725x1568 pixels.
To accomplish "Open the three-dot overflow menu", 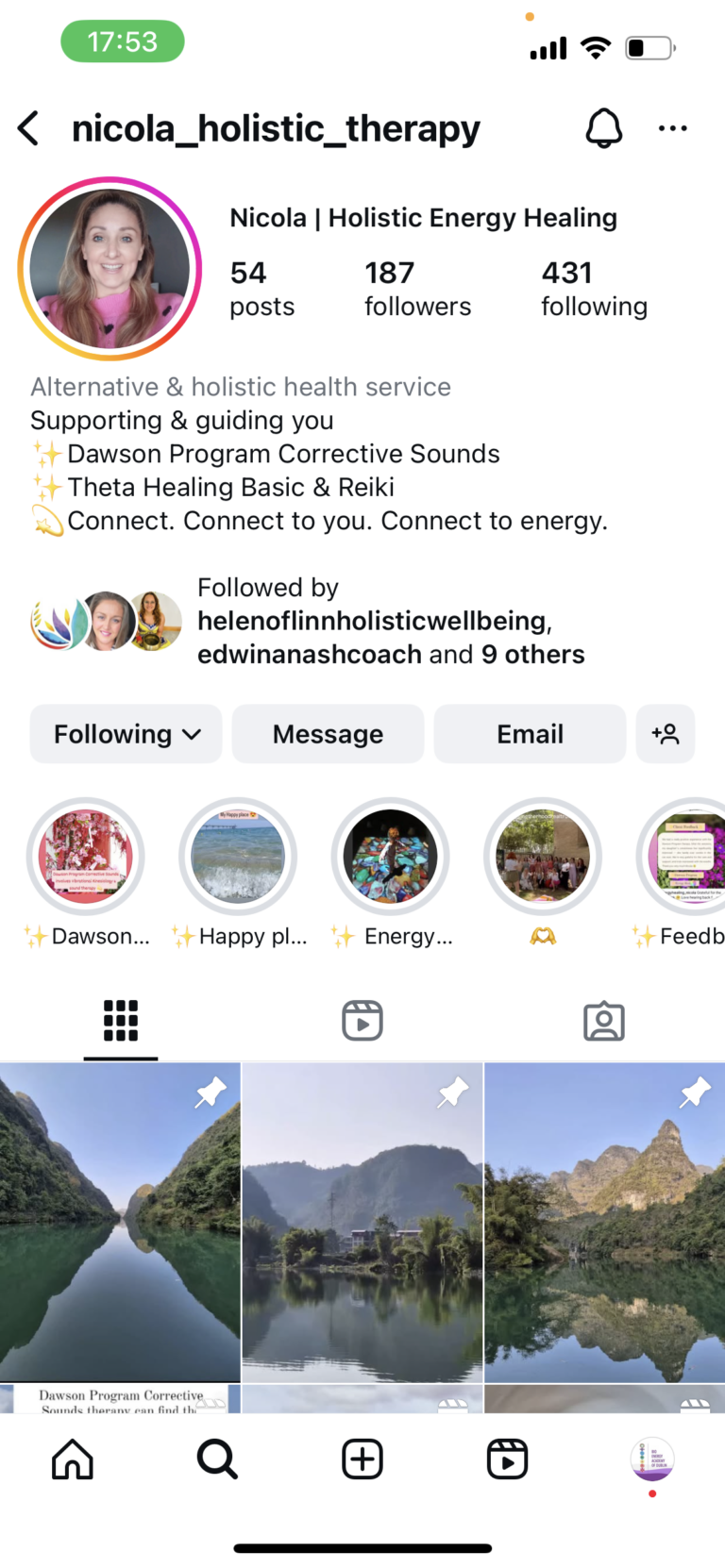I will [672, 128].
